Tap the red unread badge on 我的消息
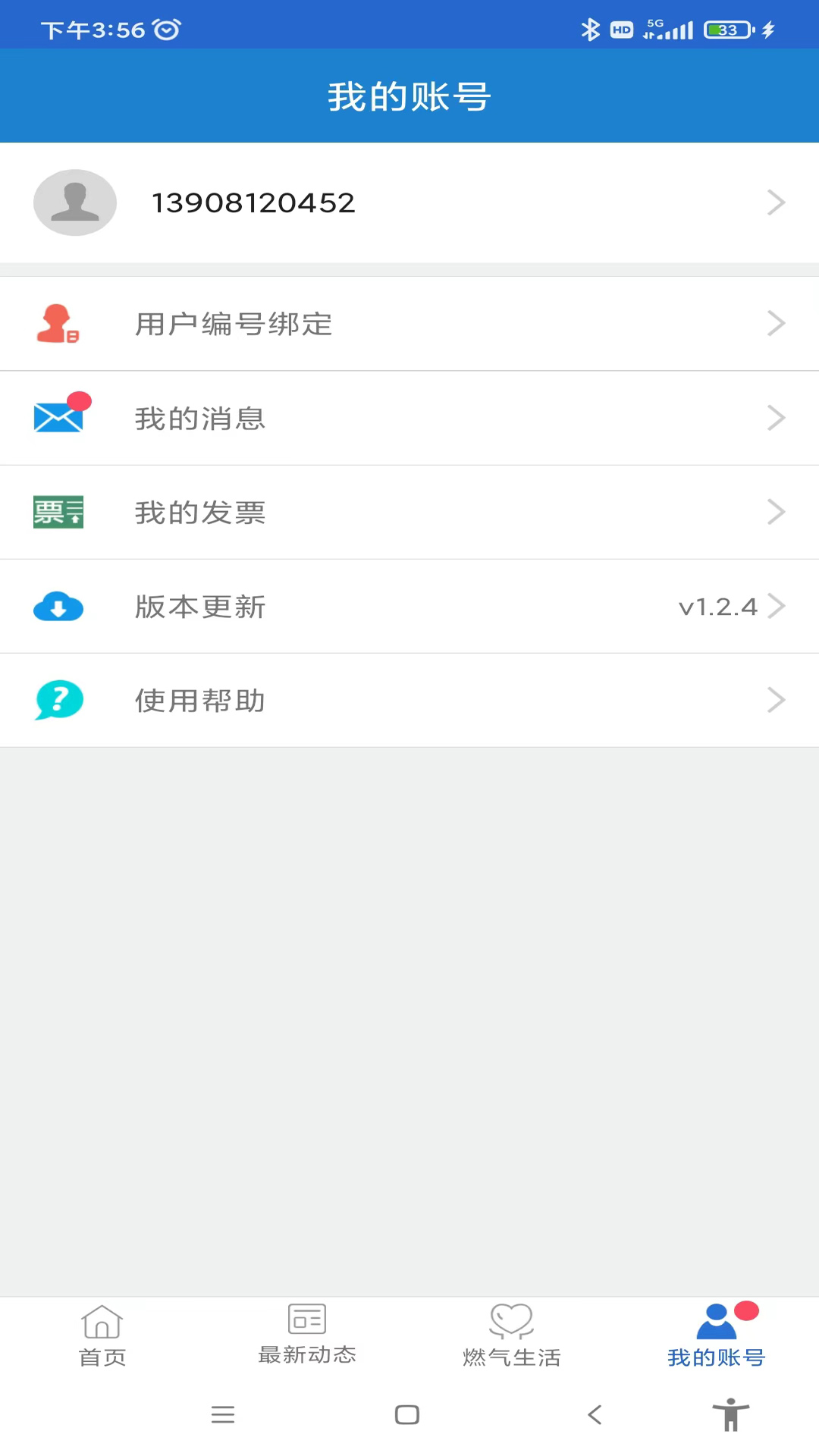 80,402
